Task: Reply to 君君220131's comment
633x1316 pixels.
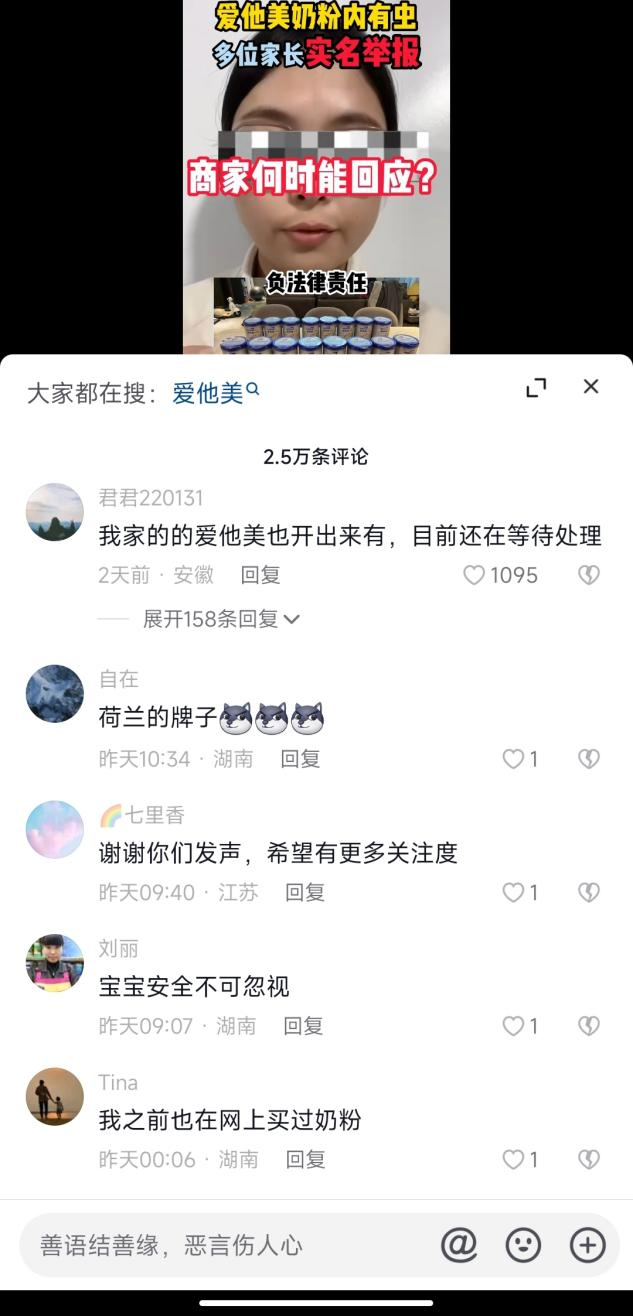Action: [x=260, y=575]
